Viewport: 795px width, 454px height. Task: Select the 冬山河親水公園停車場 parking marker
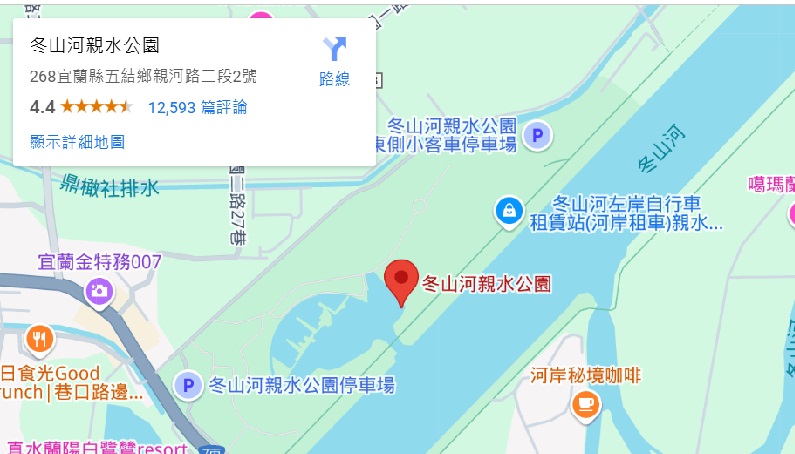185,384
